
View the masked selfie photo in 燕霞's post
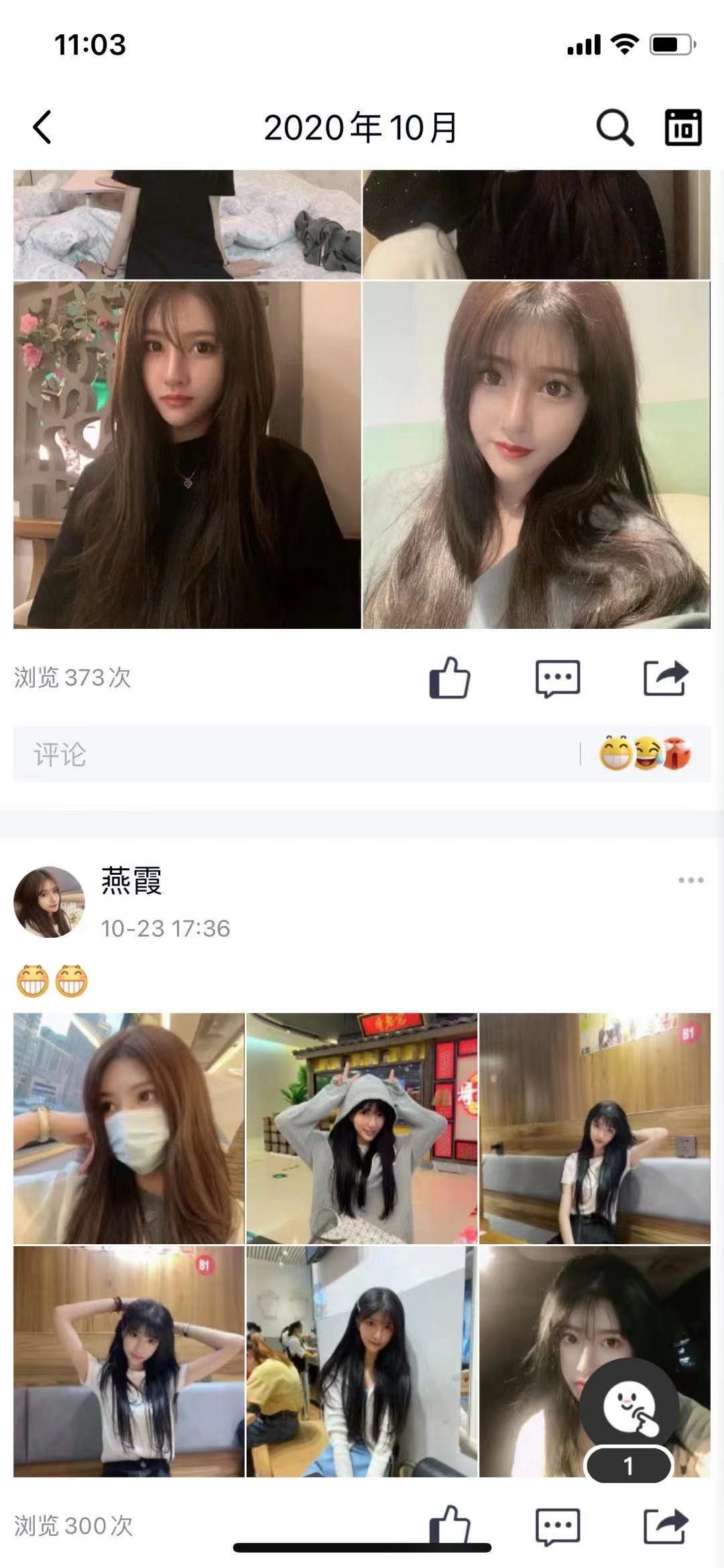click(129, 1128)
